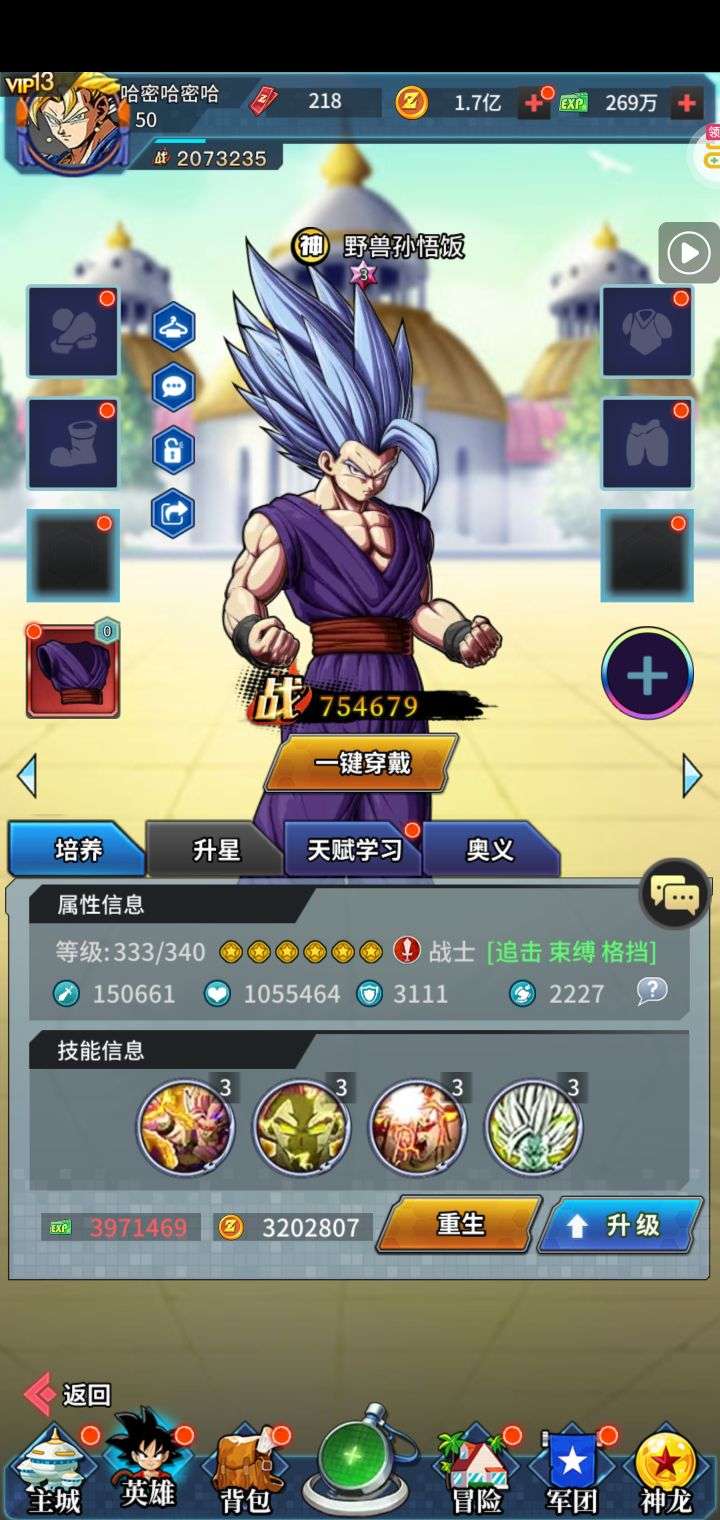Image resolution: width=720 pixels, height=1520 pixels.
Task: Open the wardrobe hanger icon
Action: [x=173, y=326]
